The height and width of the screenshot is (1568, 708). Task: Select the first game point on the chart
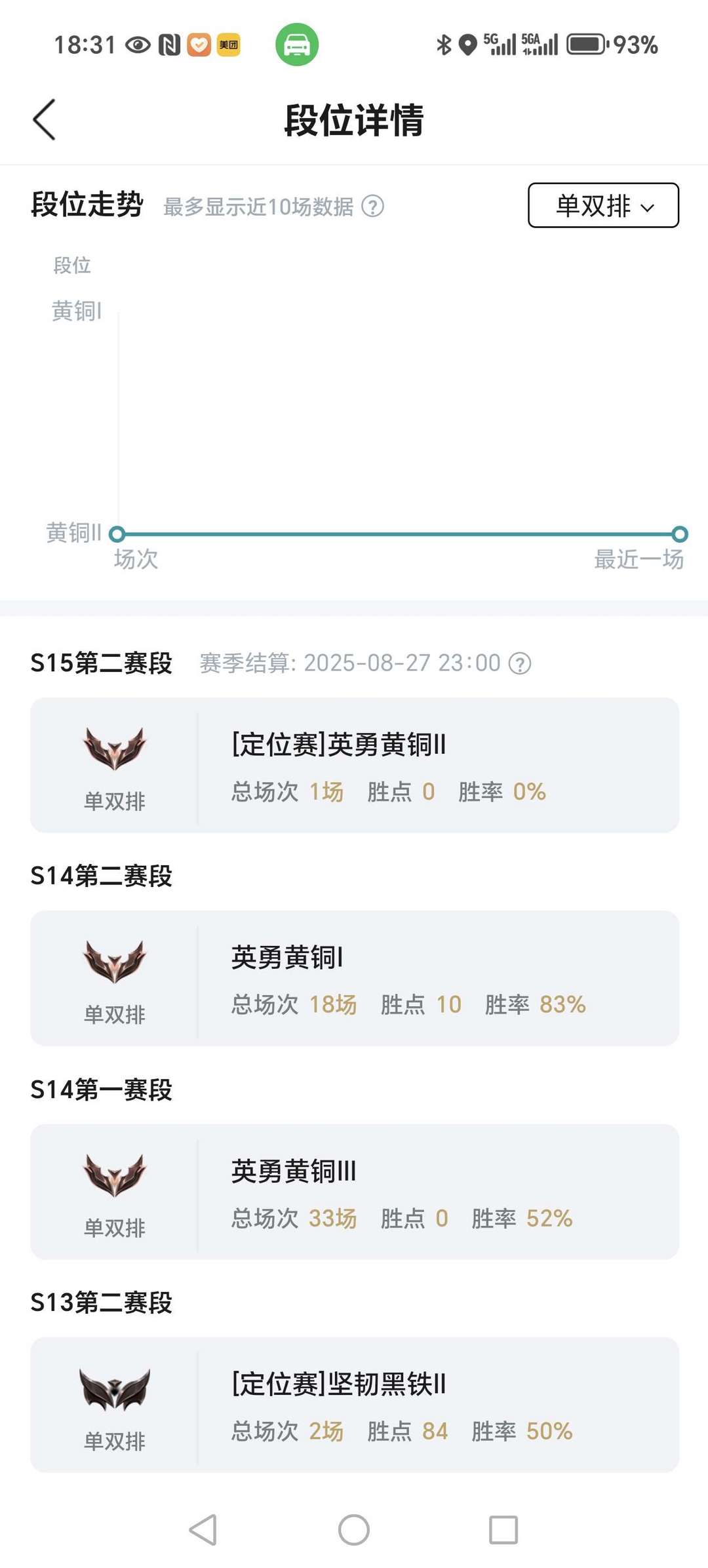(x=117, y=534)
